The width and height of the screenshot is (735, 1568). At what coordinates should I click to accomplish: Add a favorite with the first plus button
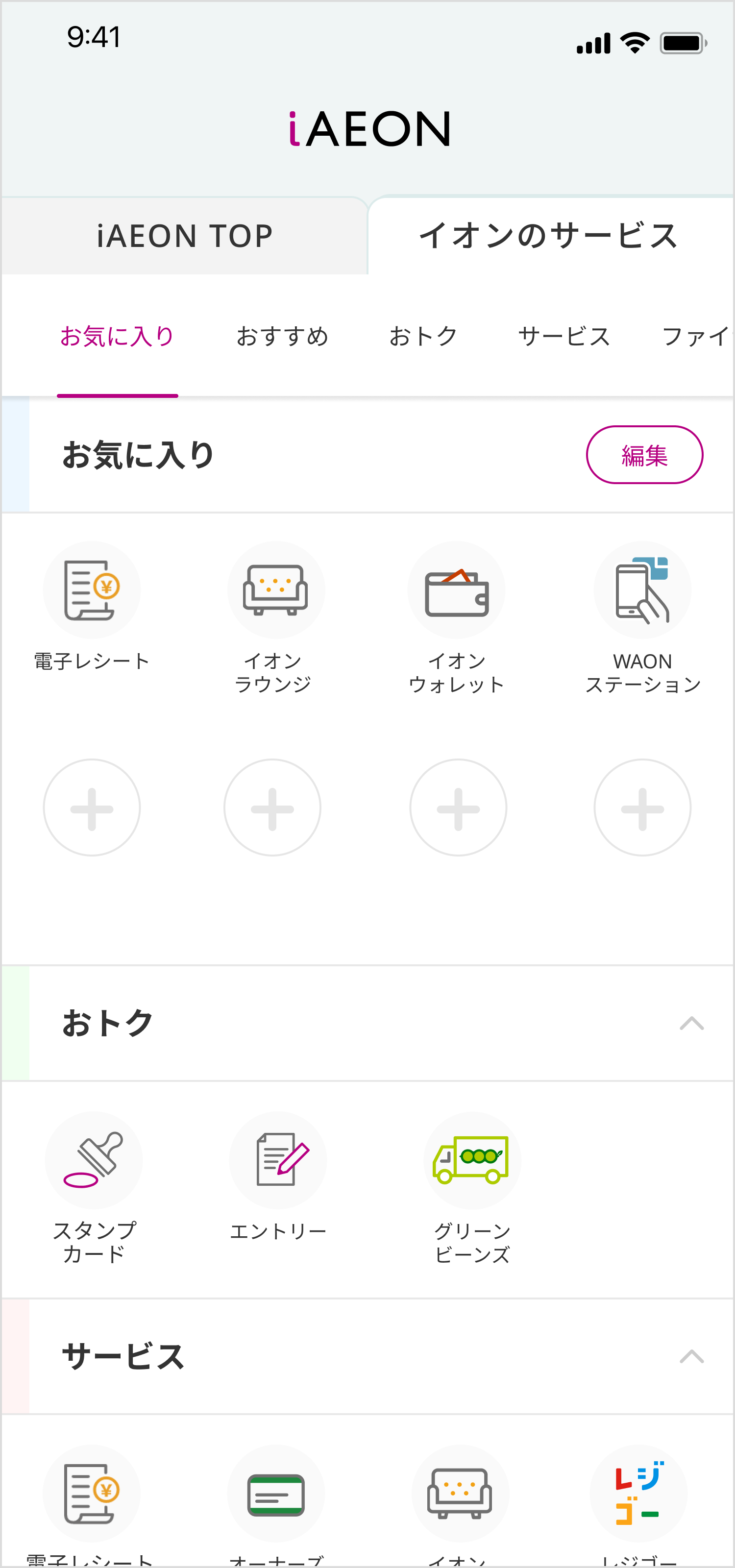[x=92, y=807]
